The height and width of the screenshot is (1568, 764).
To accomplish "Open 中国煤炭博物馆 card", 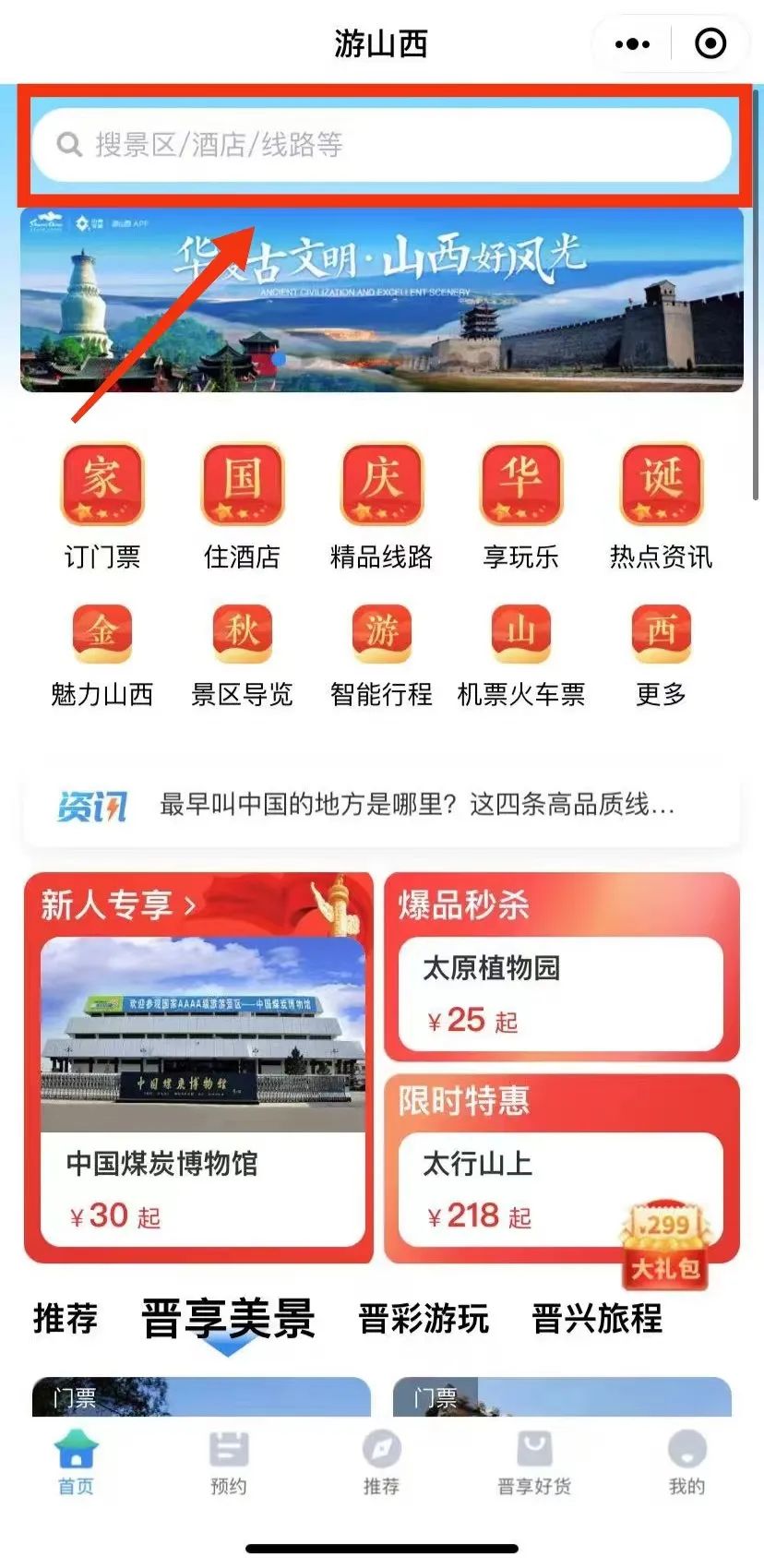I will pyautogui.click(x=203, y=1091).
